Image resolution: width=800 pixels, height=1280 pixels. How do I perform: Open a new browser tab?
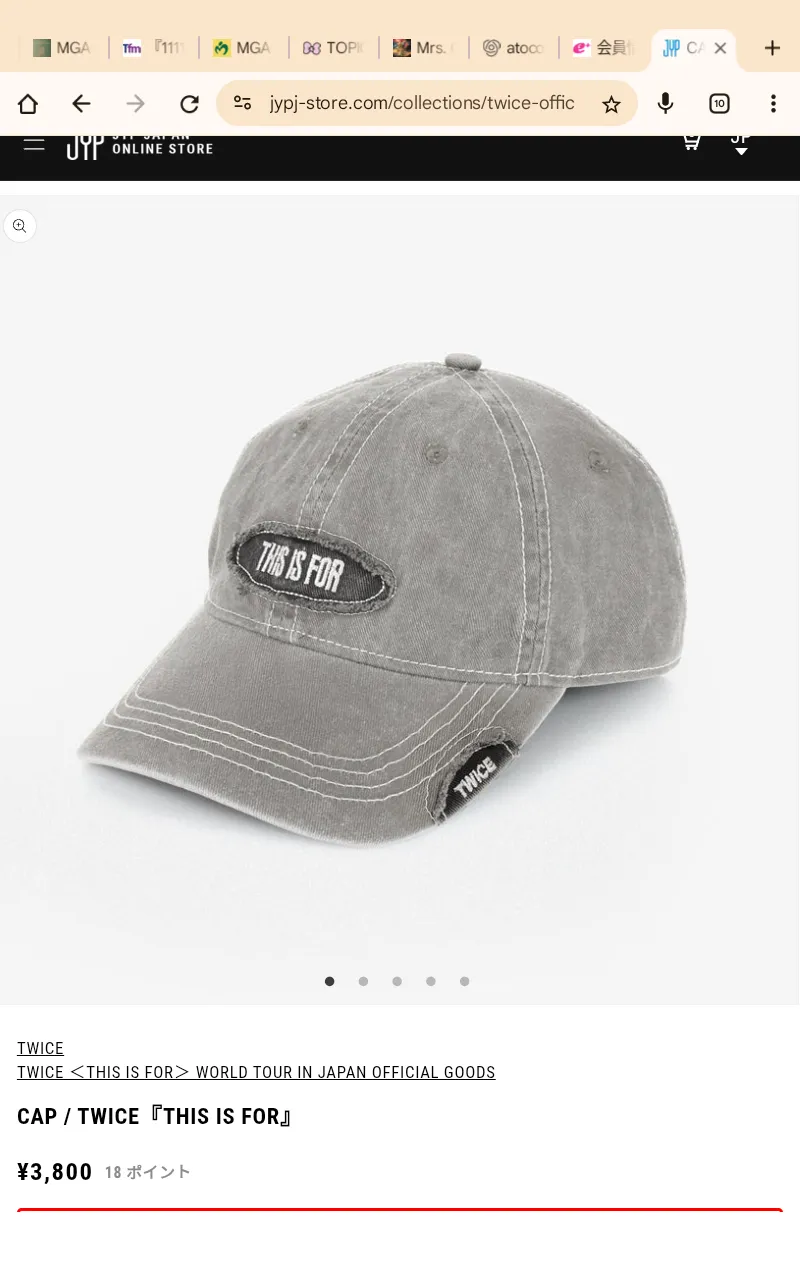(x=772, y=48)
